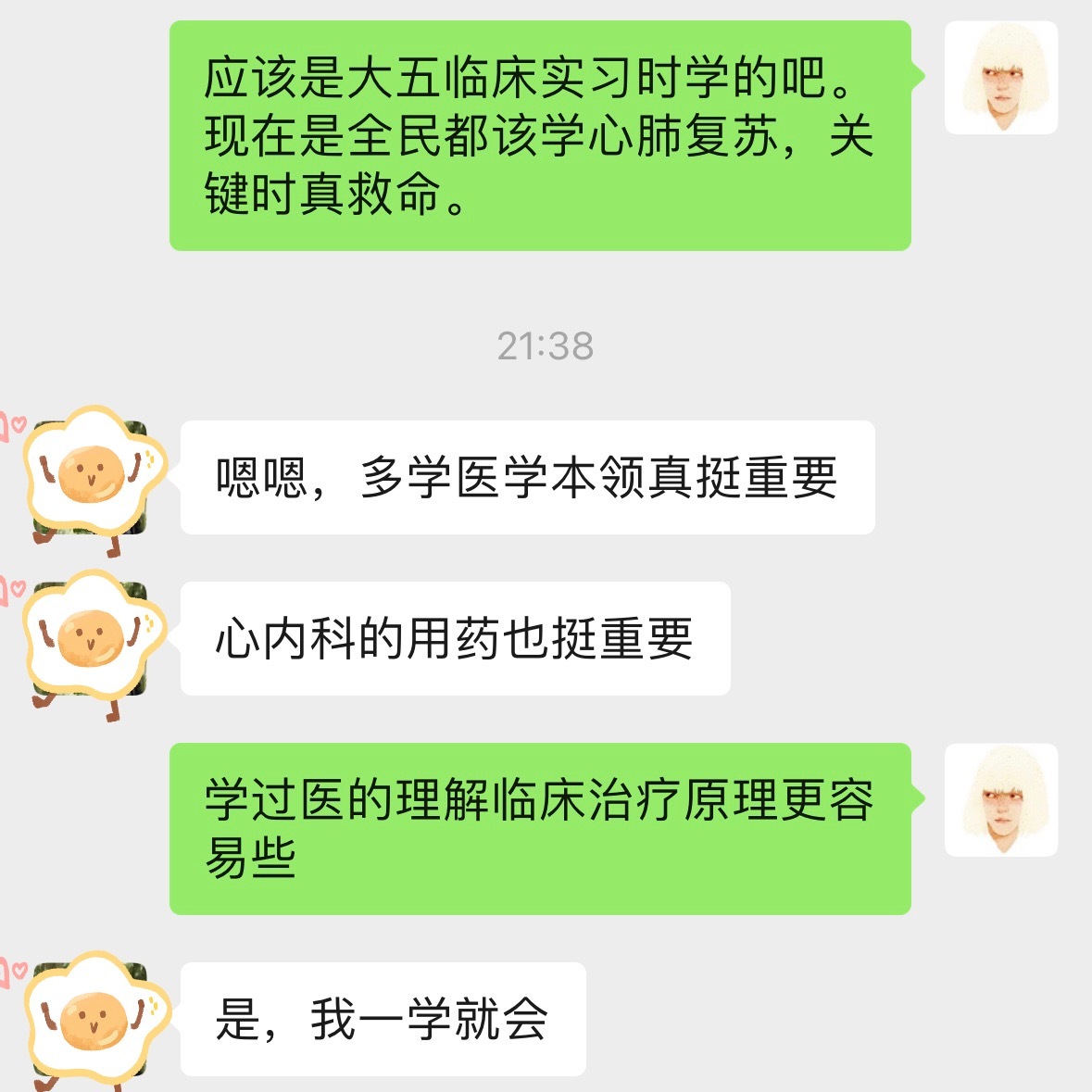Open sender's avatar beside the 心肺复苏 message
The image size is (1092, 1092).
[1000, 78]
